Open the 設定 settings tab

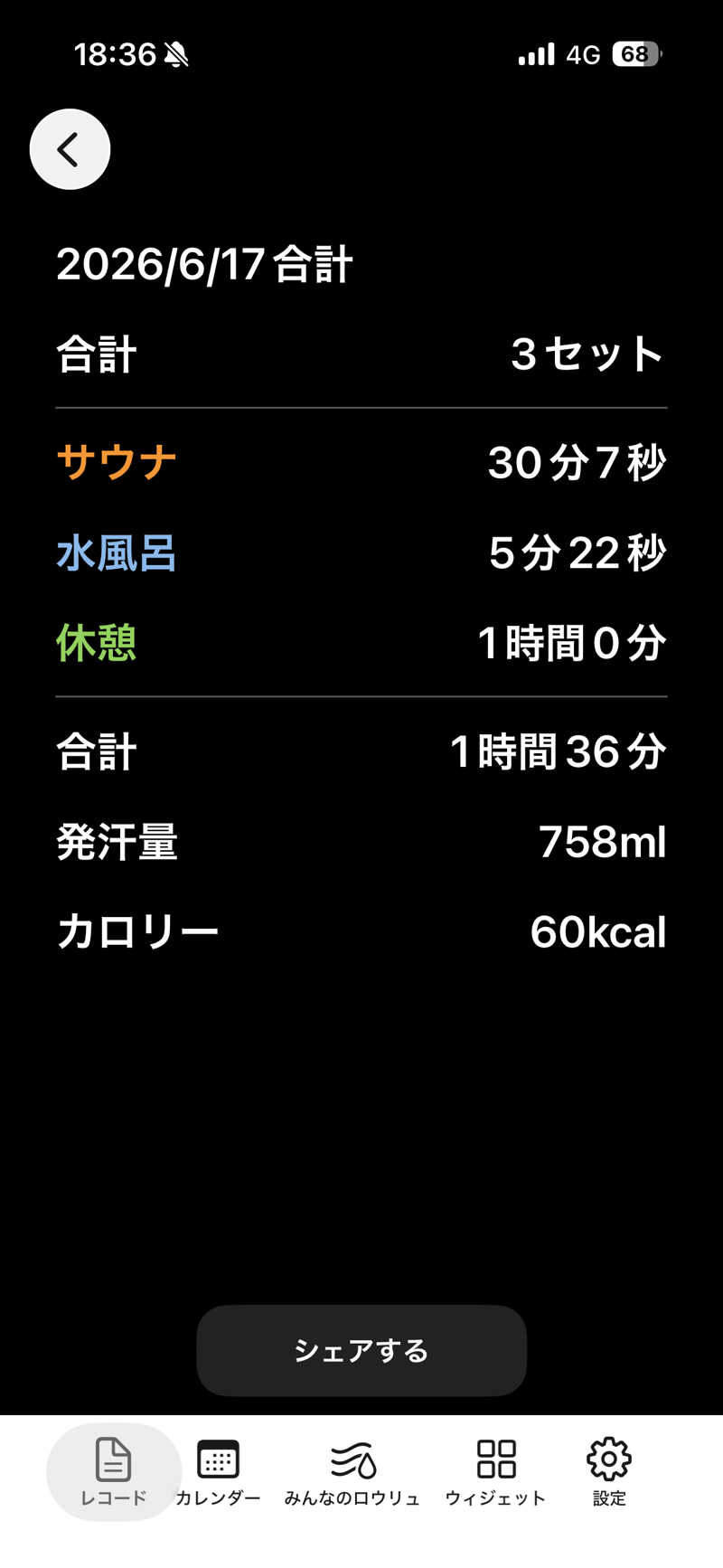[609, 1471]
